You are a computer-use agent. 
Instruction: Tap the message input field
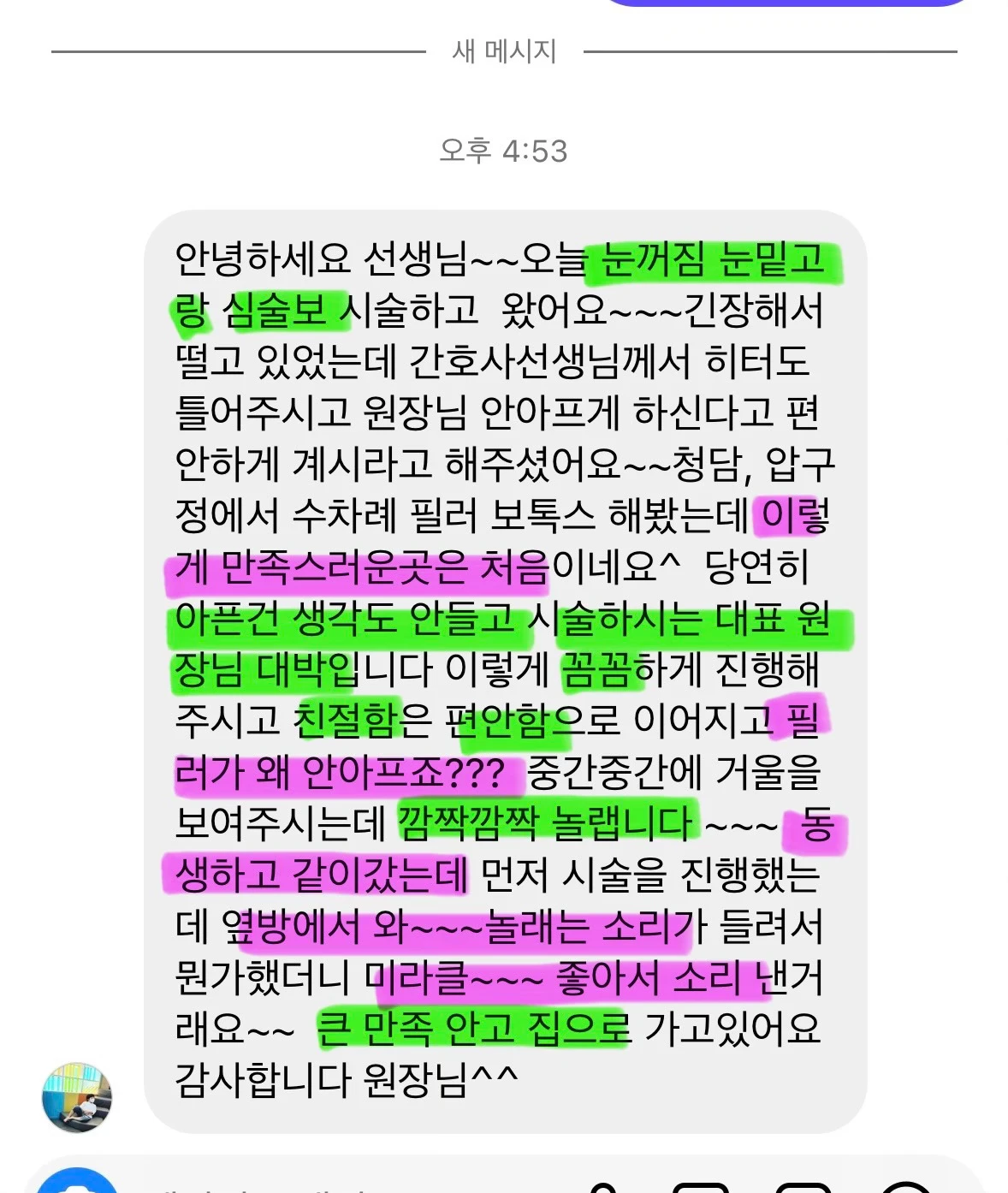(342, 1186)
